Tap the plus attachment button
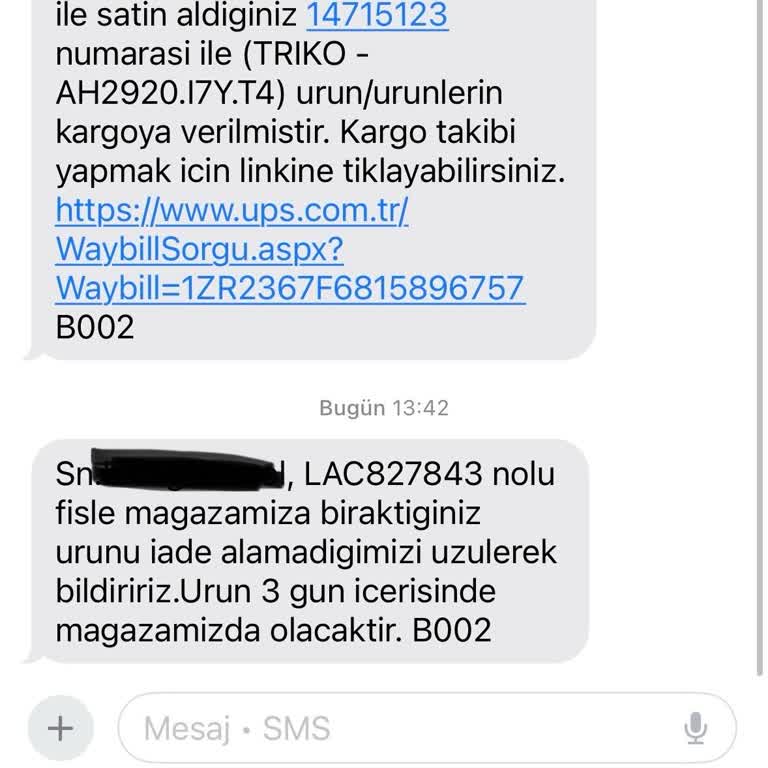This screenshot has width=768, height=768. tap(61, 728)
